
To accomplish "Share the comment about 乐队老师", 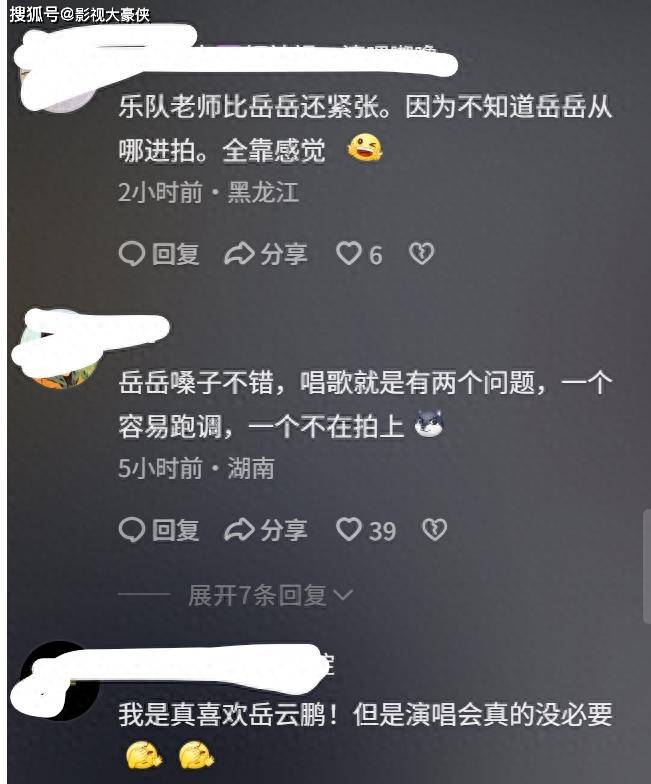I will click(266, 255).
